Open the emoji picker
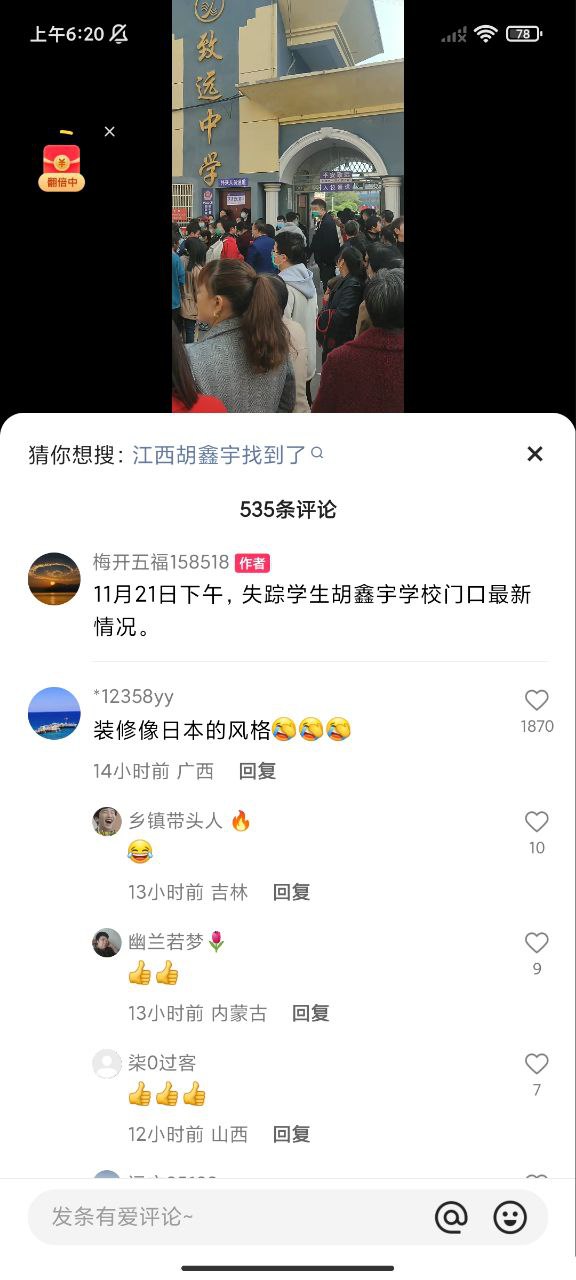The image size is (576, 1280). click(x=510, y=1217)
